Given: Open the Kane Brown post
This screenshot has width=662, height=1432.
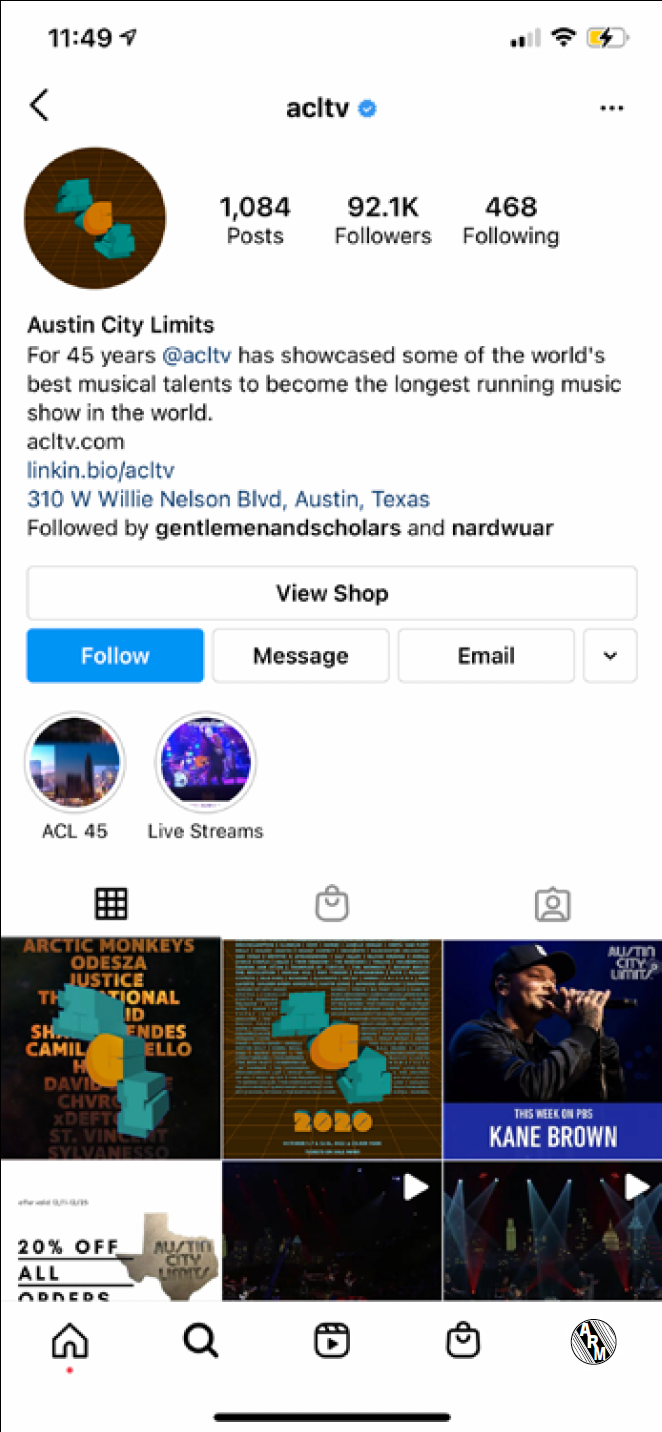Looking at the screenshot, I should click(x=552, y=1048).
